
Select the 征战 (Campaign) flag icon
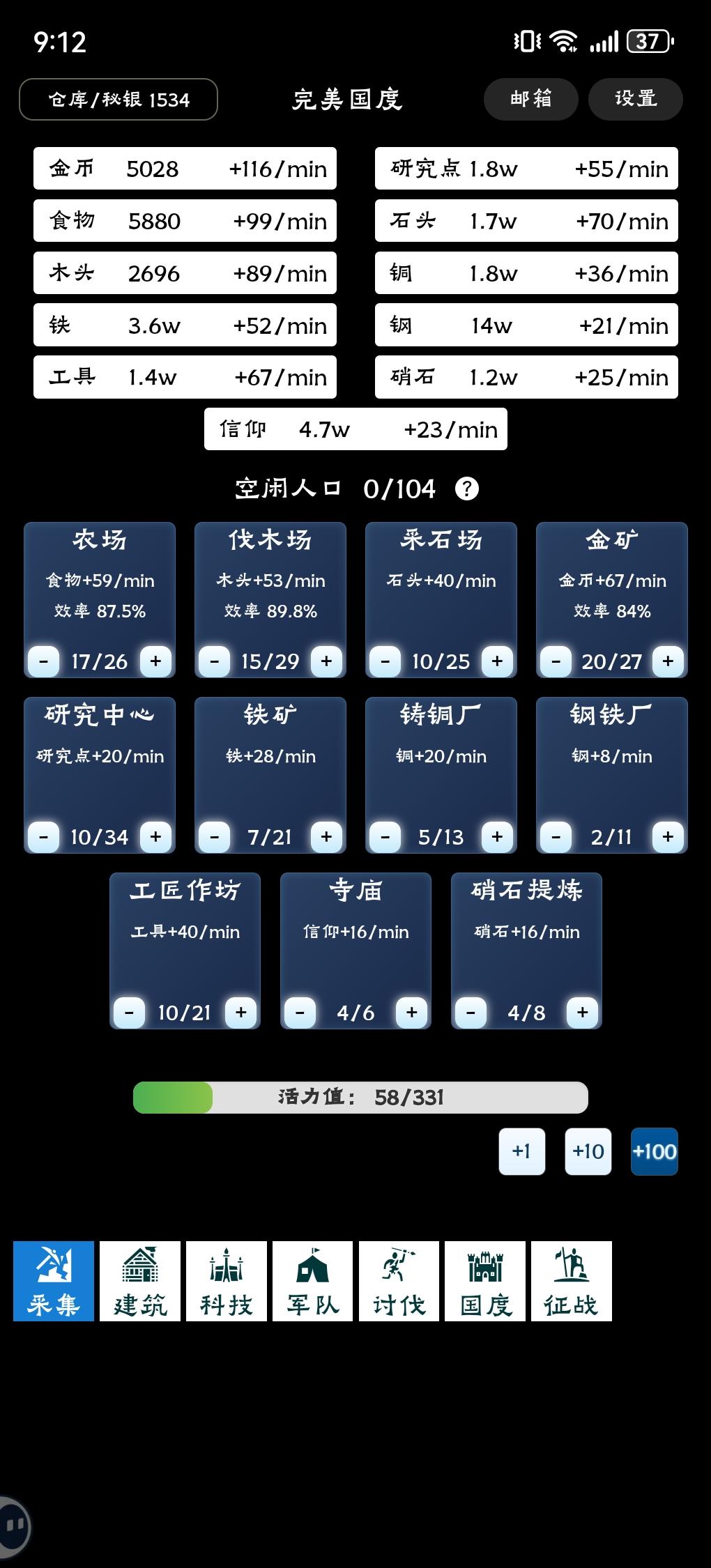[x=572, y=1282]
